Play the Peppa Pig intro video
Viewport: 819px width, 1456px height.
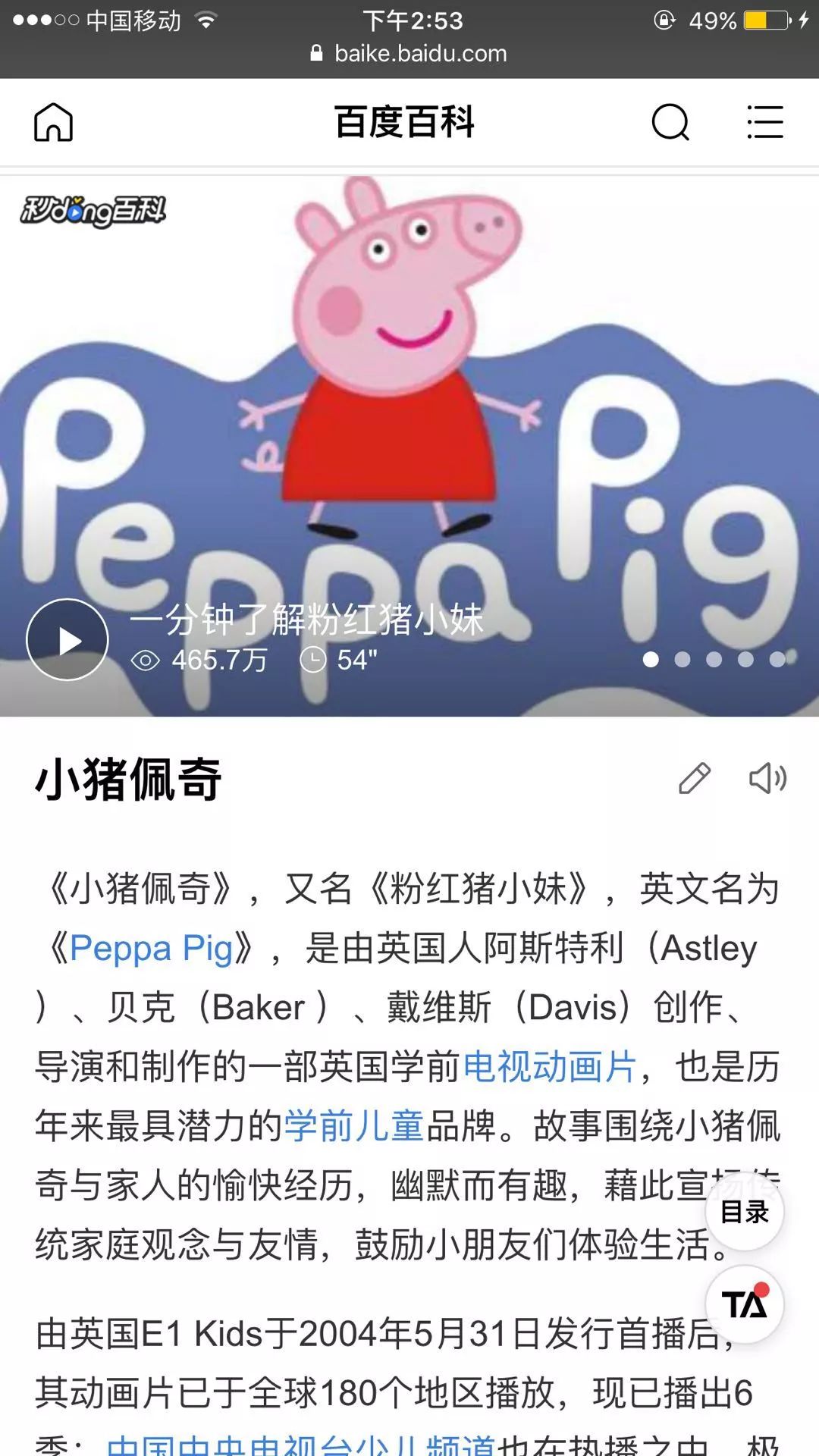click(67, 640)
